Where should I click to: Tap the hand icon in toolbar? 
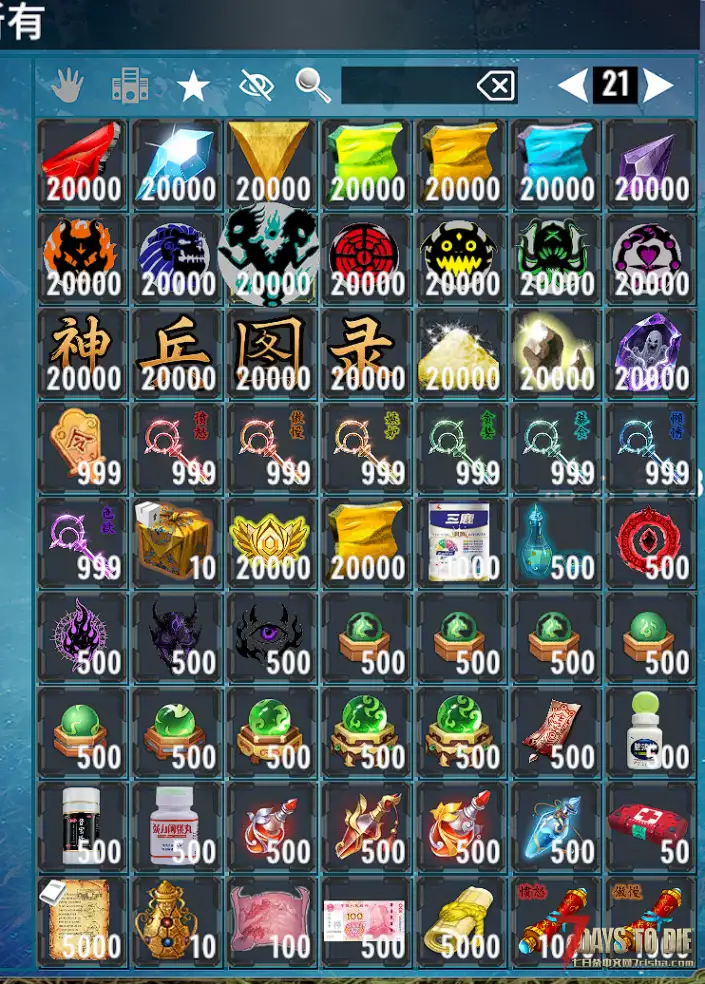(x=67, y=86)
